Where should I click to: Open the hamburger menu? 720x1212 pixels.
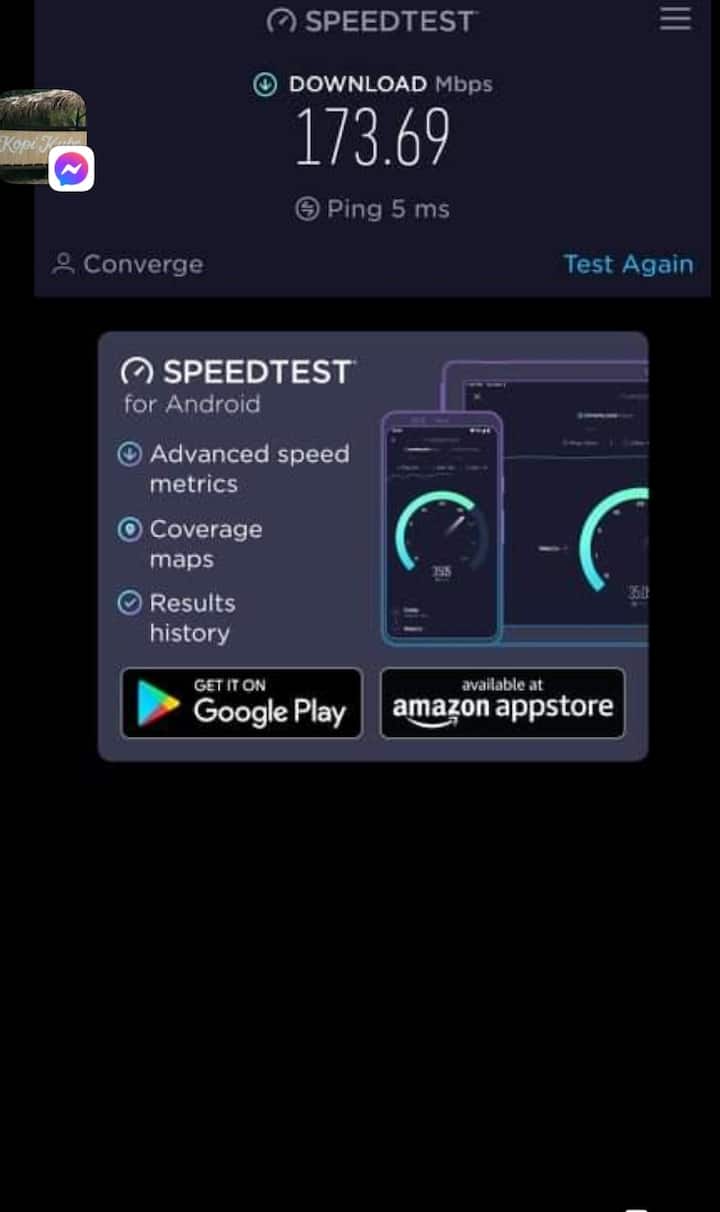pos(675,19)
